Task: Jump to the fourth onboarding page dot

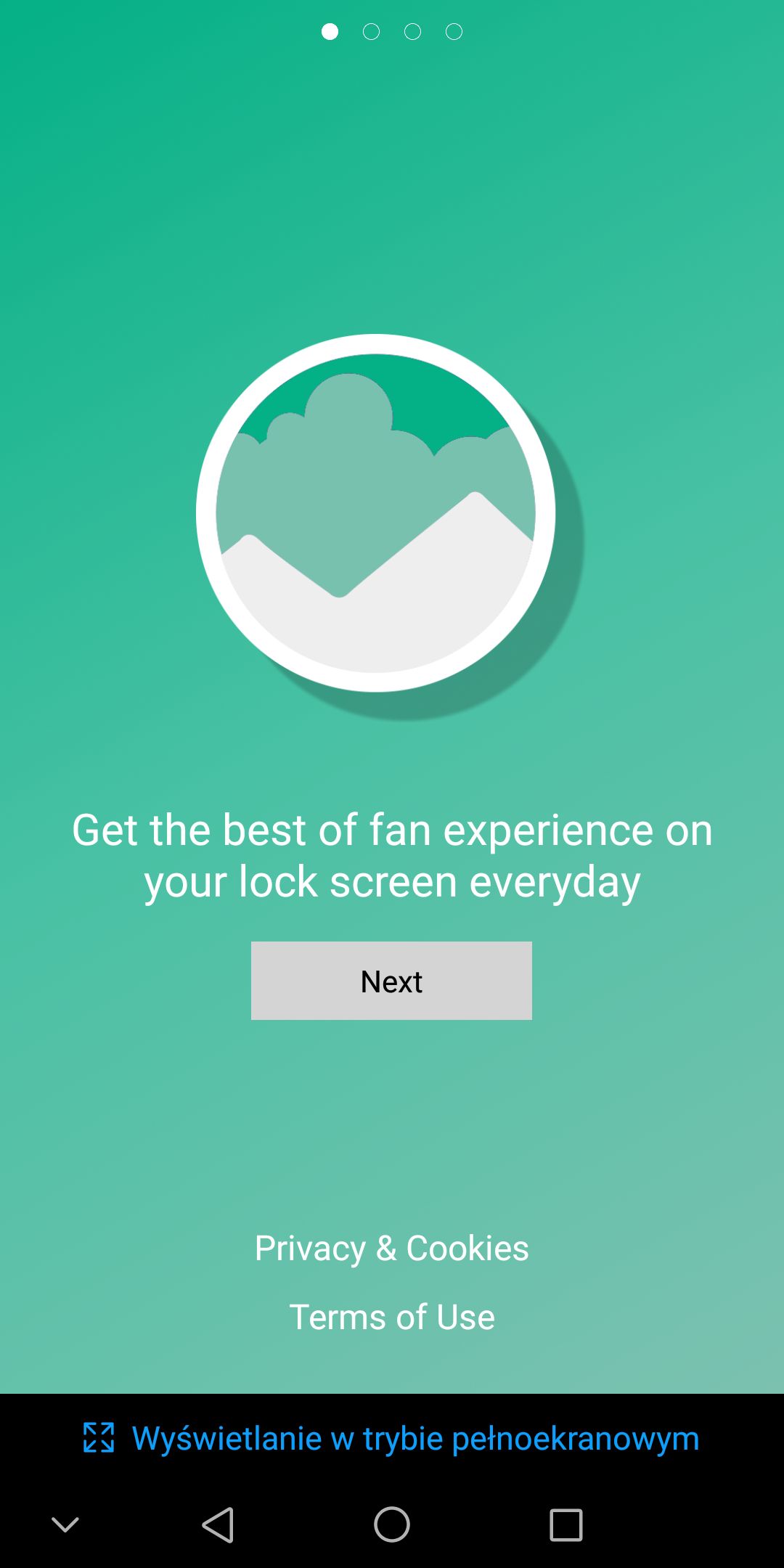Action: click(454, 32)
